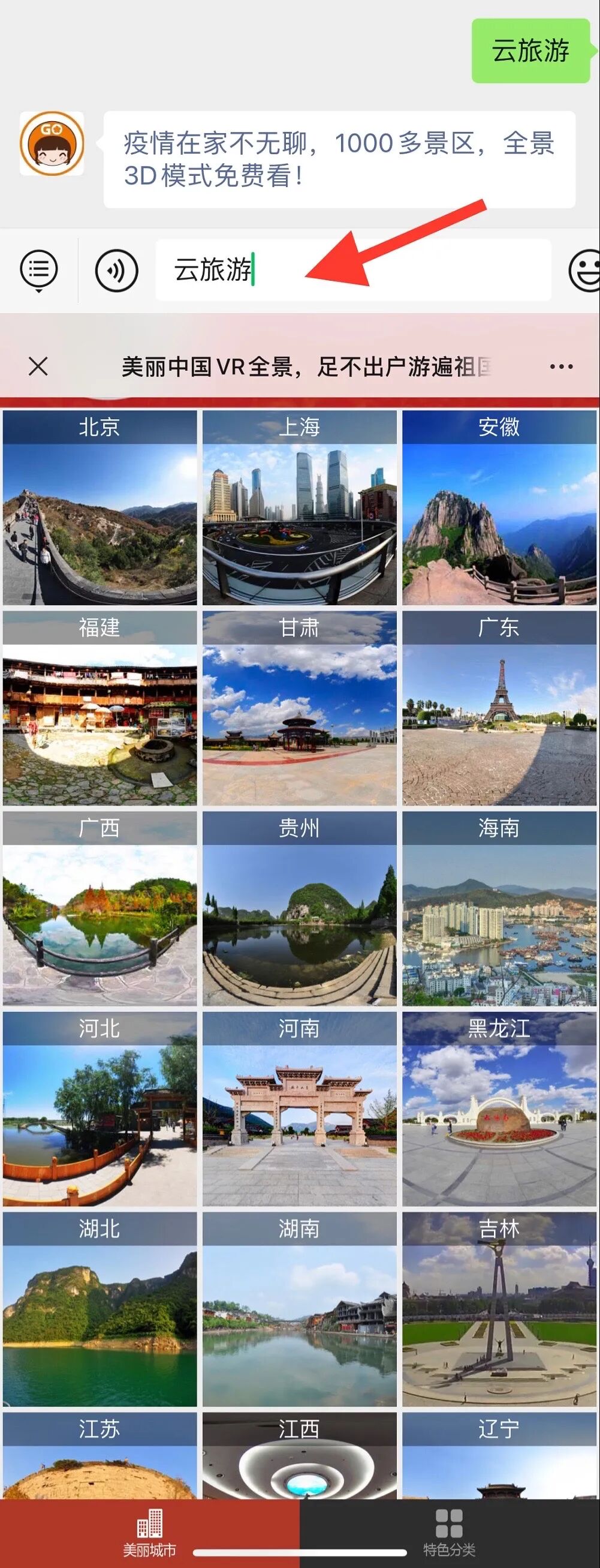Open the 北京 panorama tile

click(x=100, y=507)
